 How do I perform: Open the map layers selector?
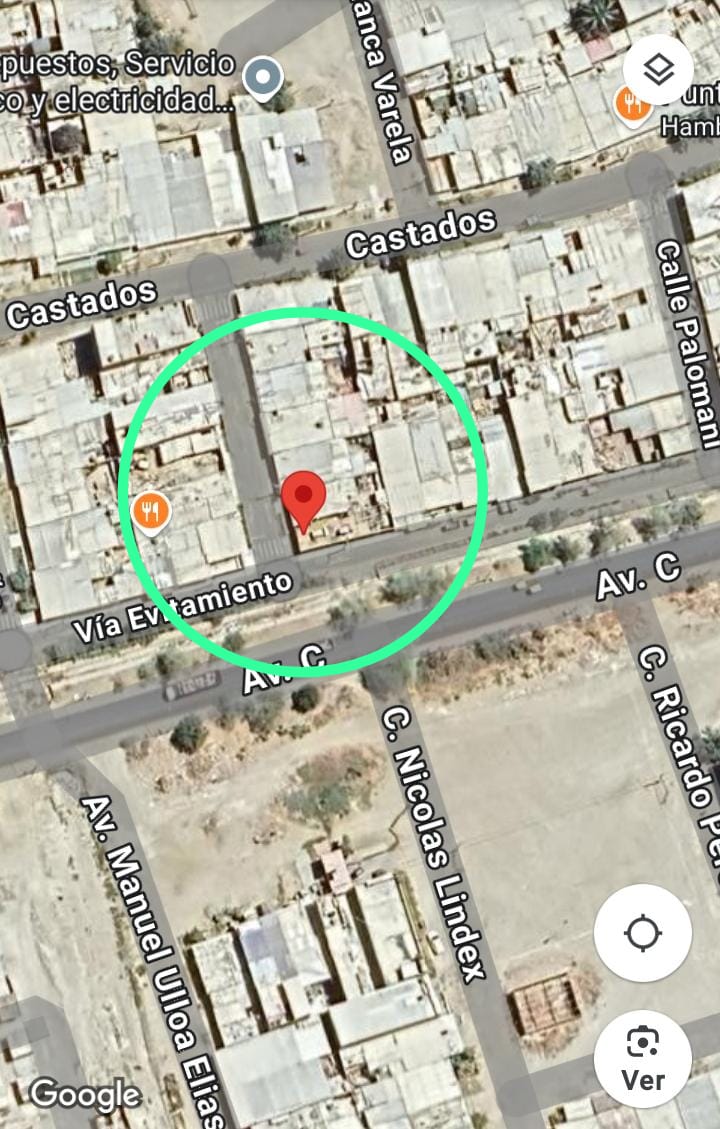(658, 69)
